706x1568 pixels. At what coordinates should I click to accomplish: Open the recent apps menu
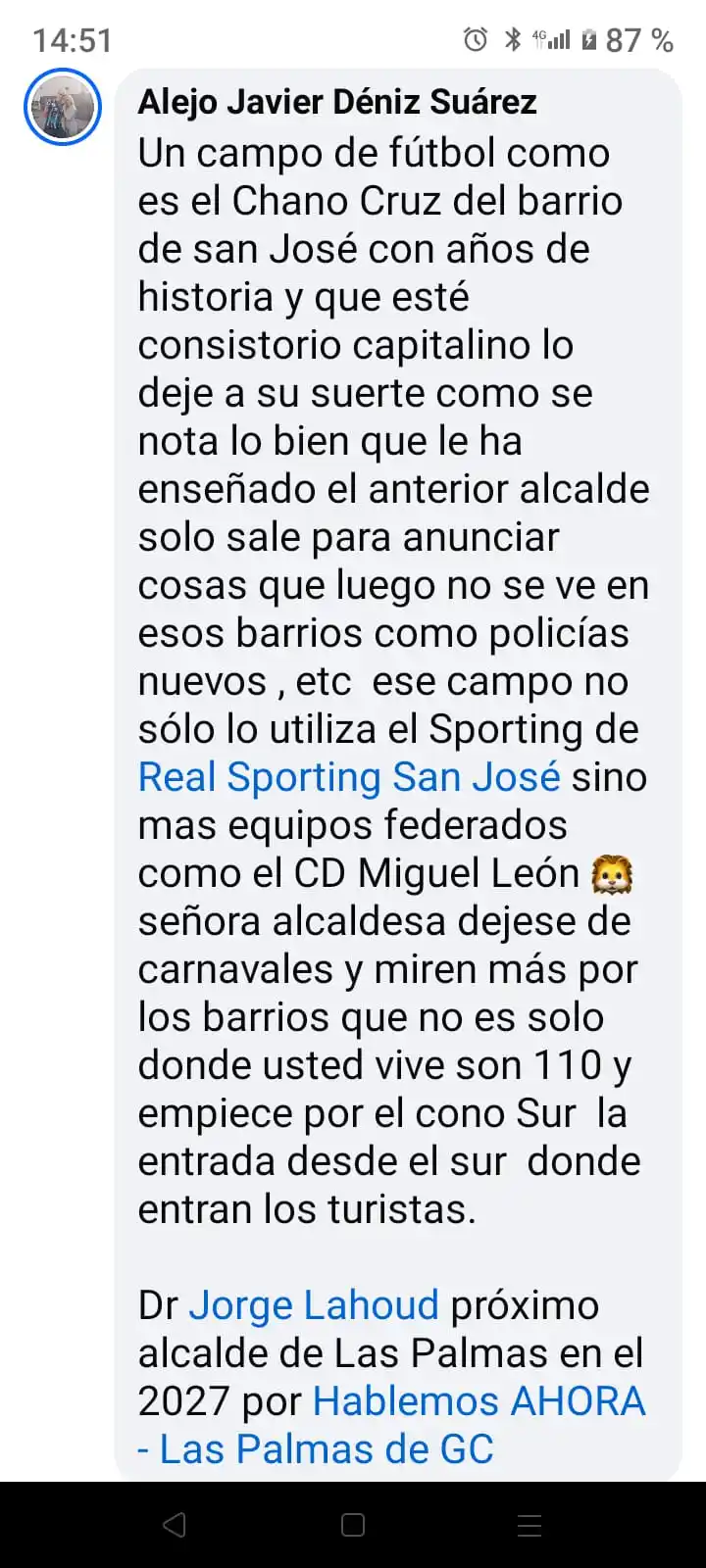tap(529, 1525)
